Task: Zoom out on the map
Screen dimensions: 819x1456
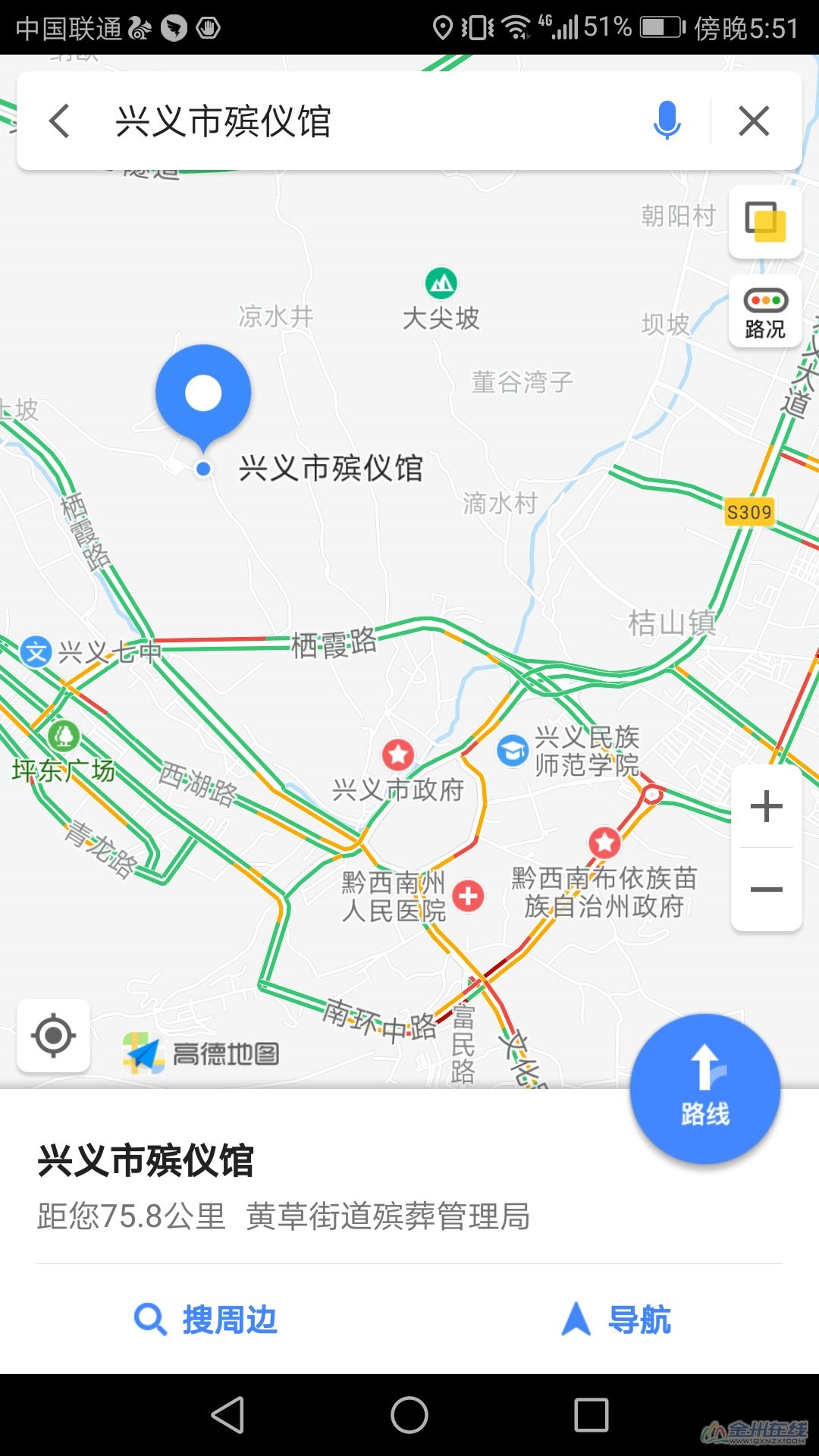Action: (x=766, y=889)
